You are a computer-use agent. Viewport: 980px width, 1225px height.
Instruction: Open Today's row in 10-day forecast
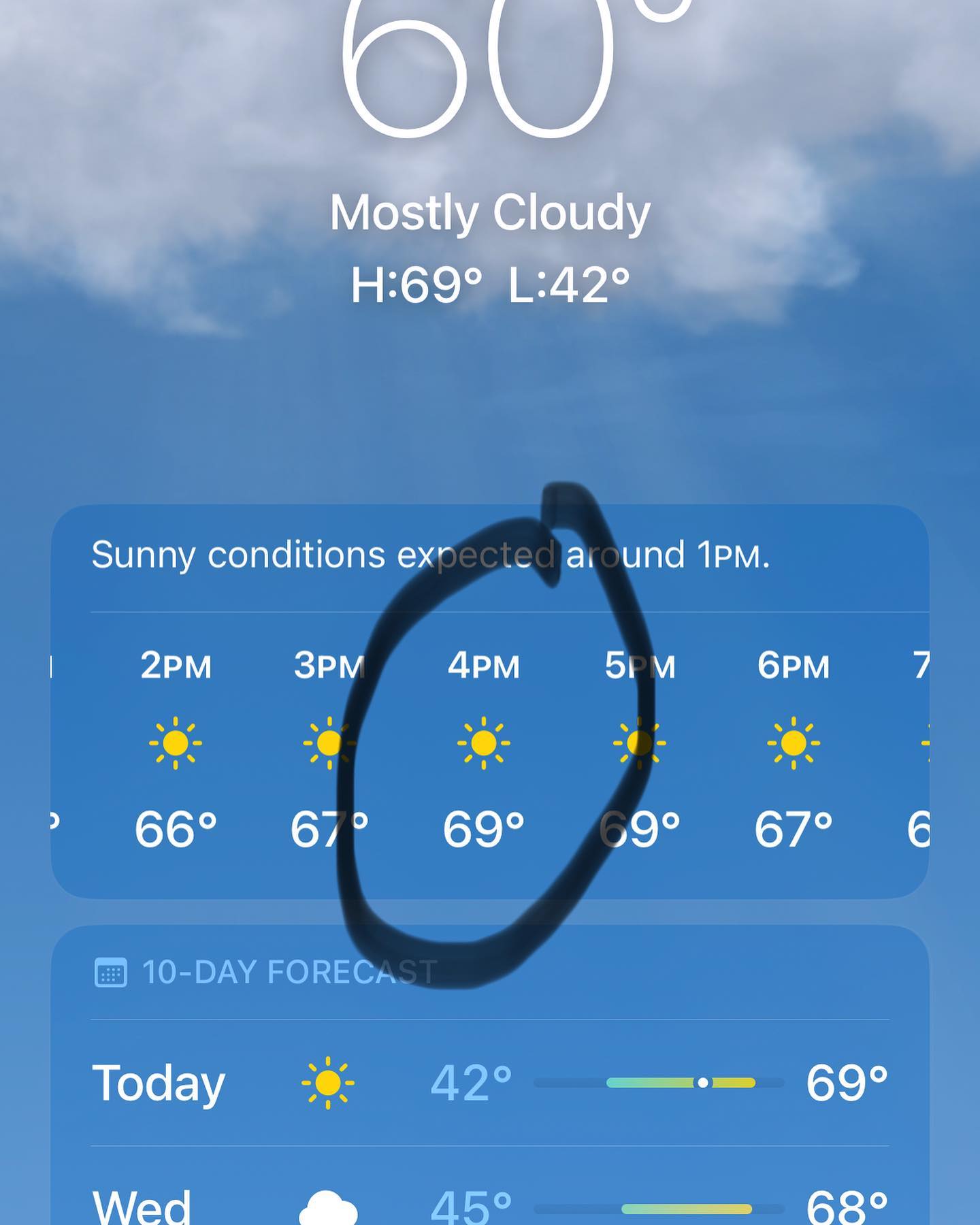pyautogui.click(x=490, y=1082)
